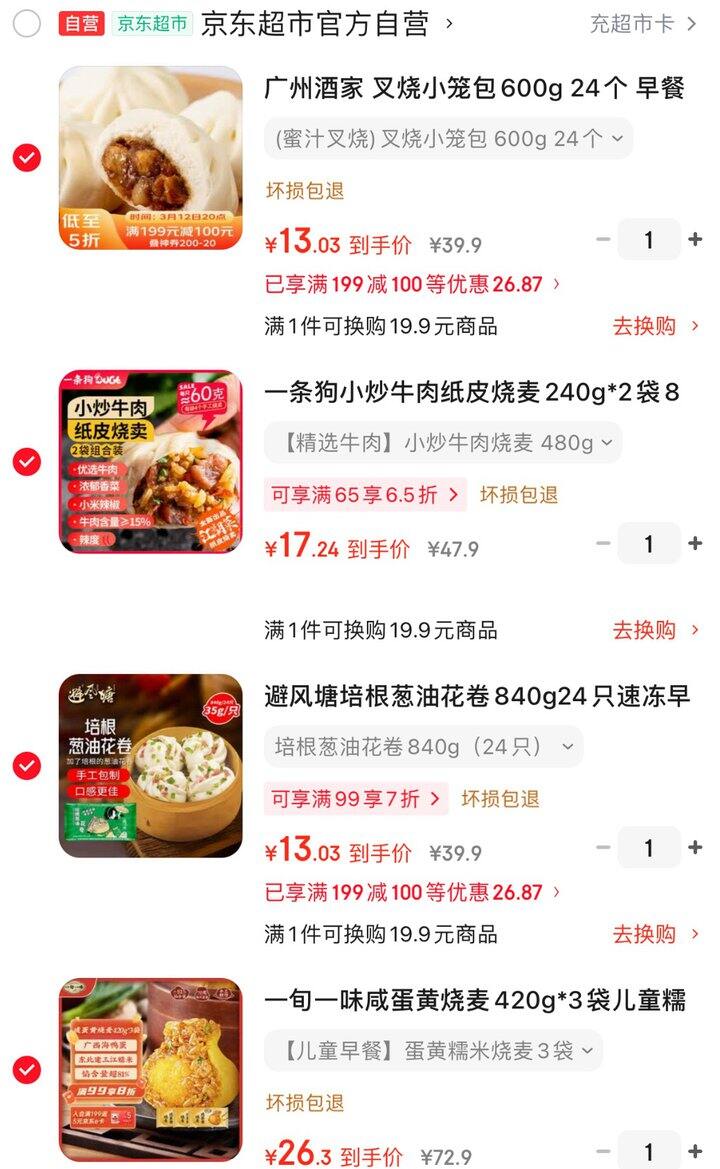Tap 充超市卡 link
The height and width of the screenshot is (1169, 720).
[642, 24]
